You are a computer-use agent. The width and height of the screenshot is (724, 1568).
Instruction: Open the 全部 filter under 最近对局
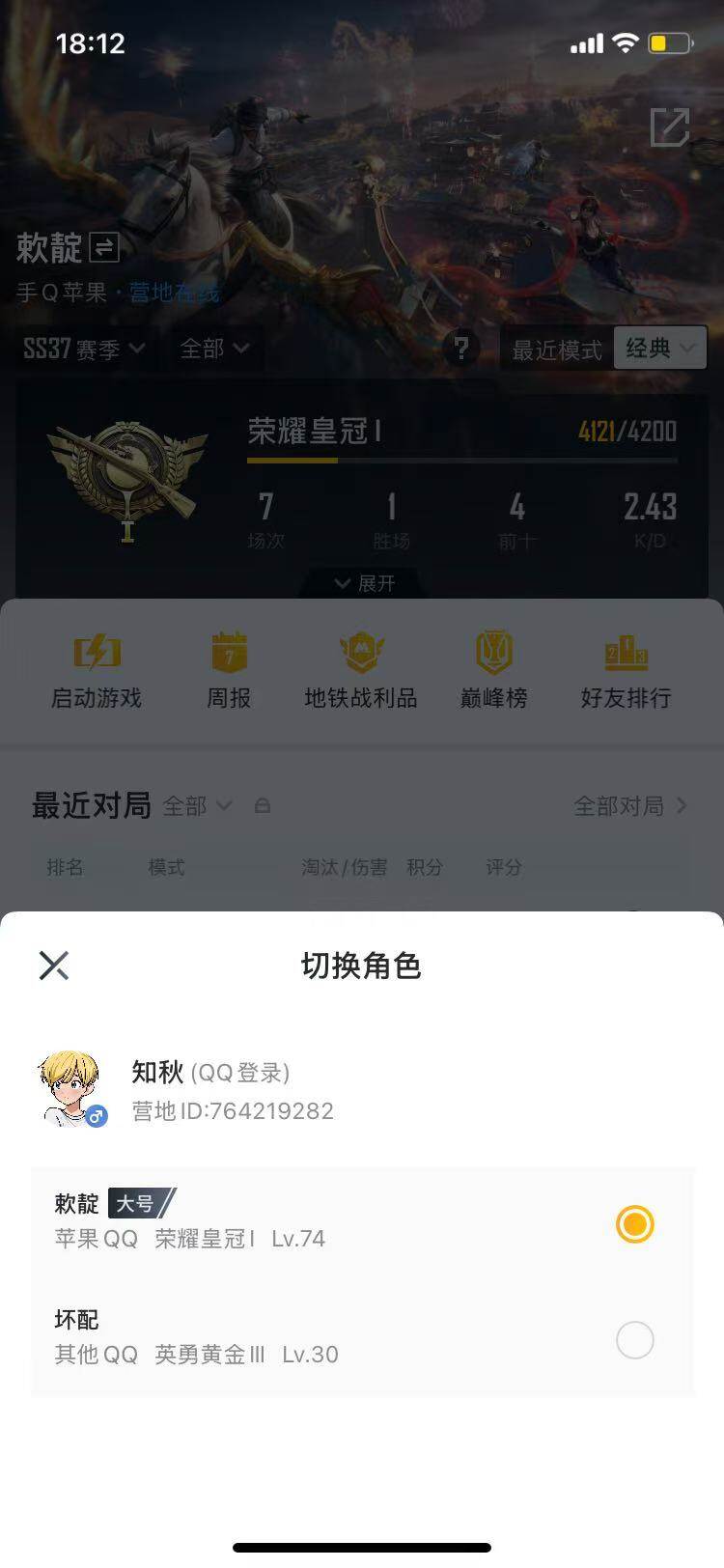pyautogui.click(x=199, y=805)
